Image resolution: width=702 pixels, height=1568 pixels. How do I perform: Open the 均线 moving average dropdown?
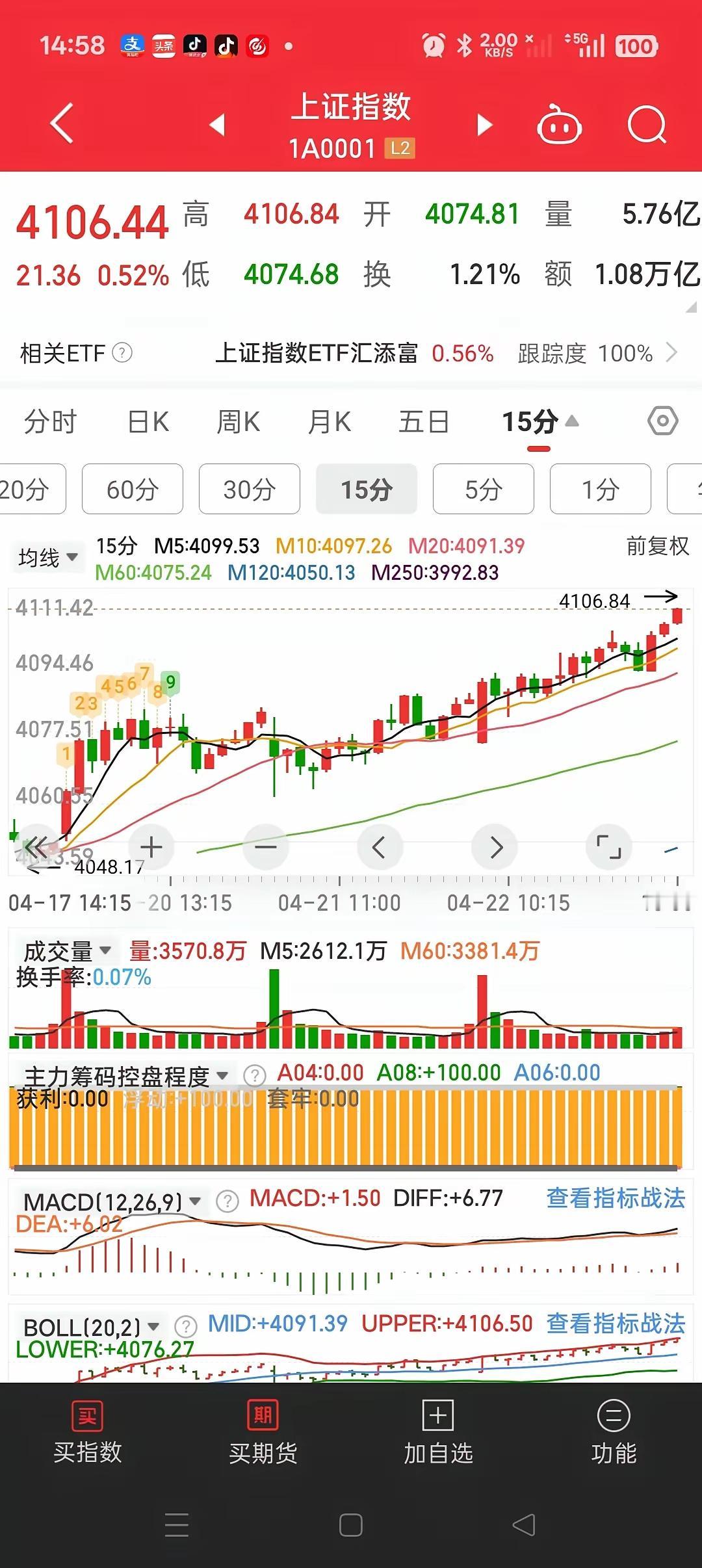(x=48, y=556)
